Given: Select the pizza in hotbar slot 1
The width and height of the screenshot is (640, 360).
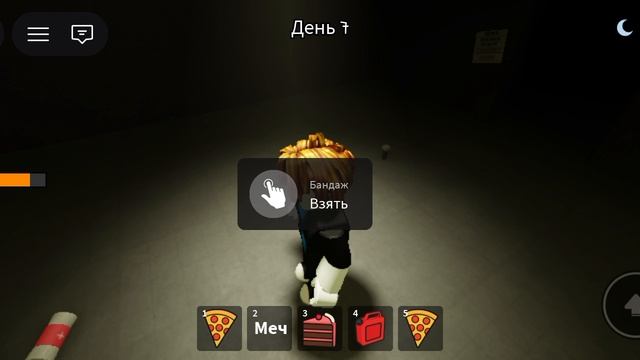Looking at the screenshot, I should pyautogui.click(x=219, y=328).
